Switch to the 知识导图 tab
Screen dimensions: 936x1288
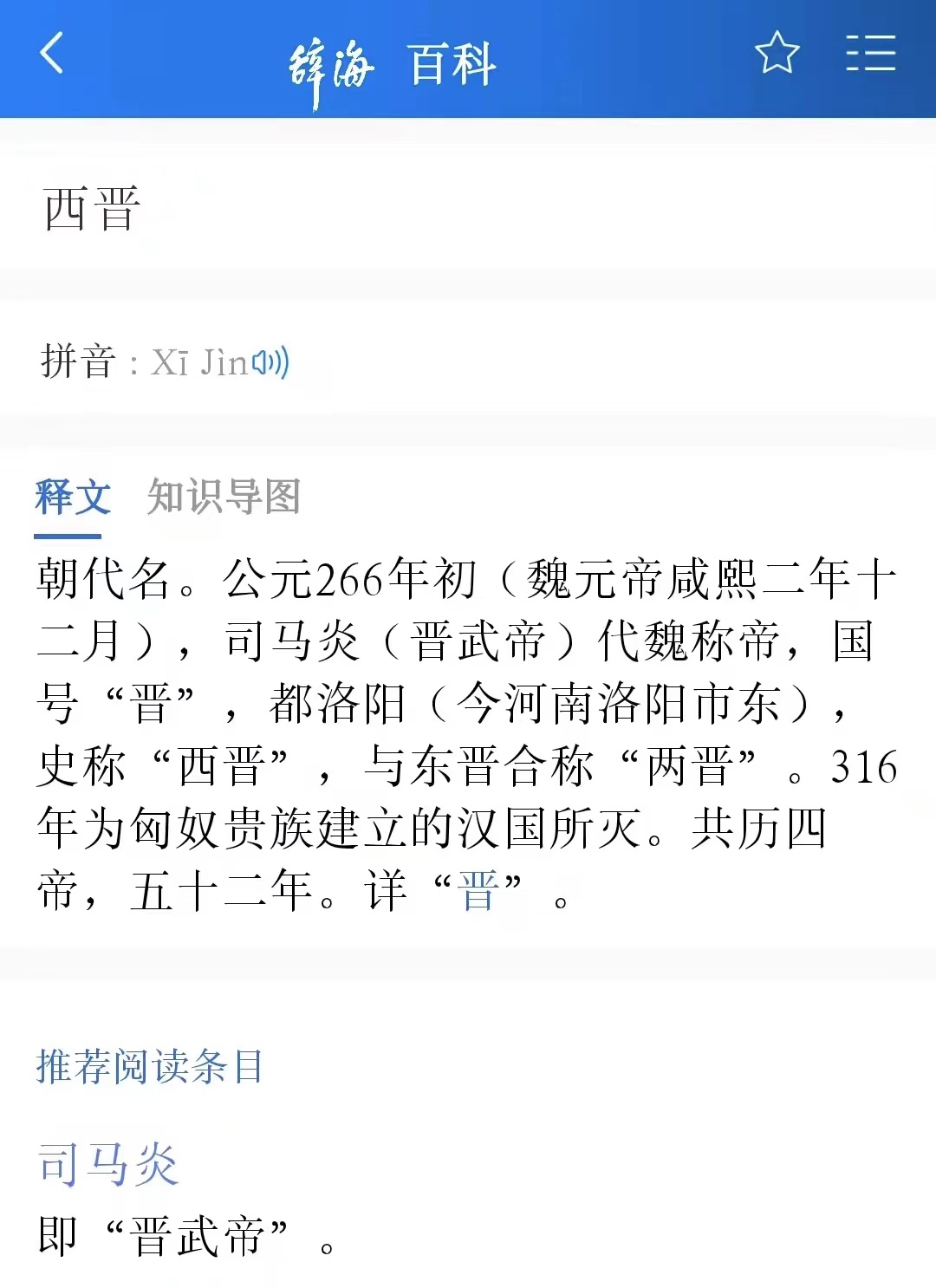(x=224, y=498)
